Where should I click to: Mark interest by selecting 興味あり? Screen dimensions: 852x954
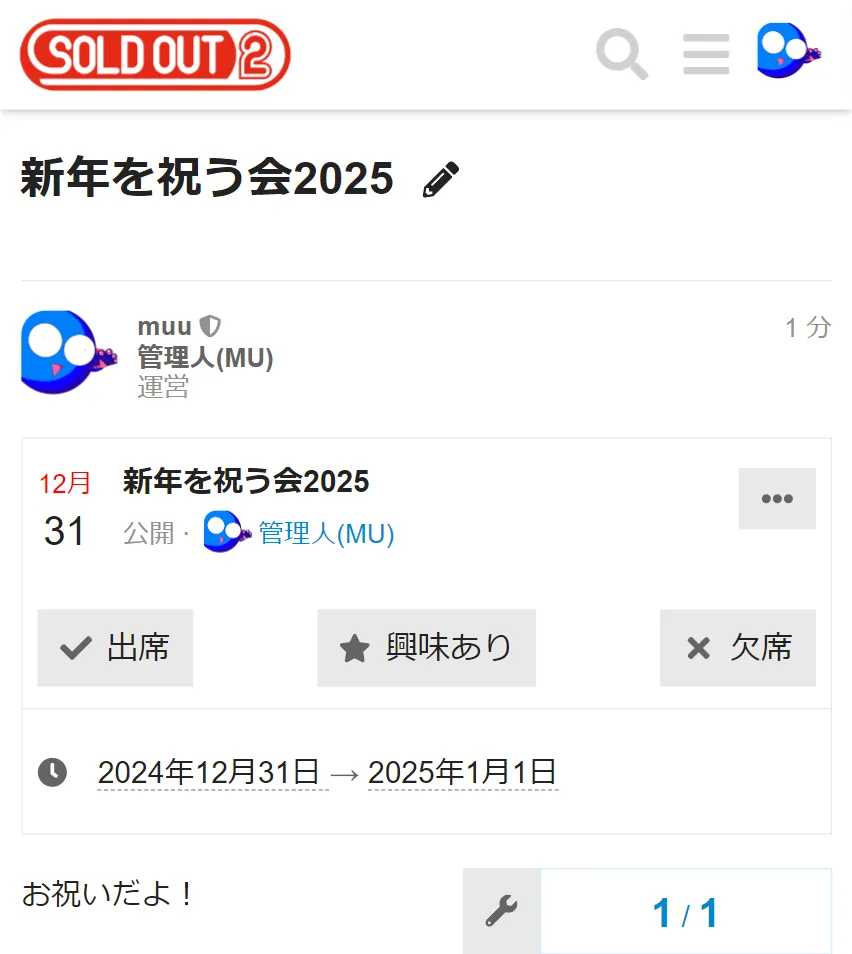(426, 647)
